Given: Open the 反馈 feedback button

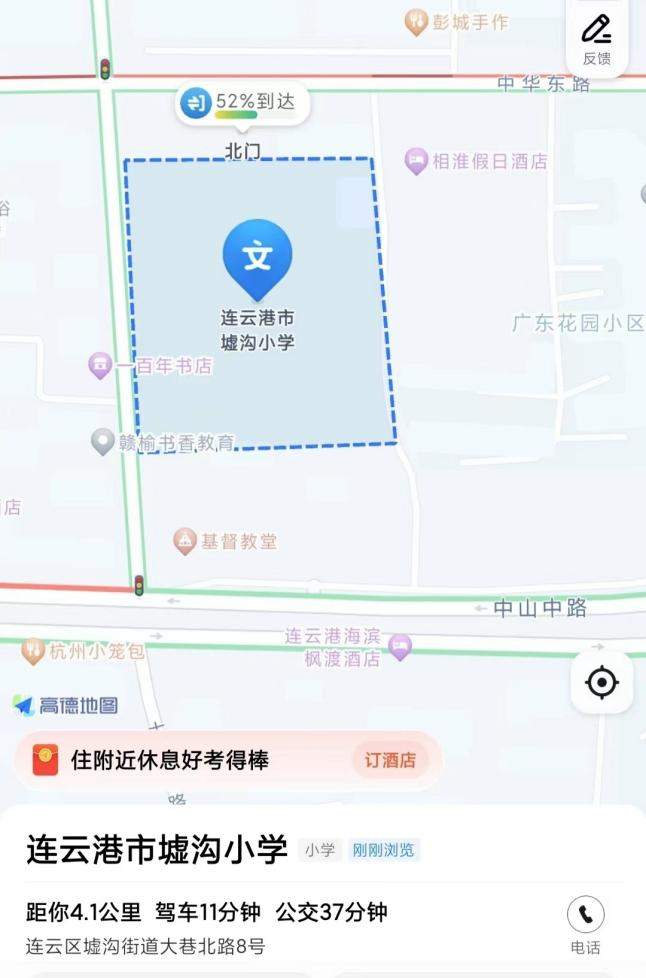Looking at the screenshot, I should pyautogui.click(x=596, y=38).
